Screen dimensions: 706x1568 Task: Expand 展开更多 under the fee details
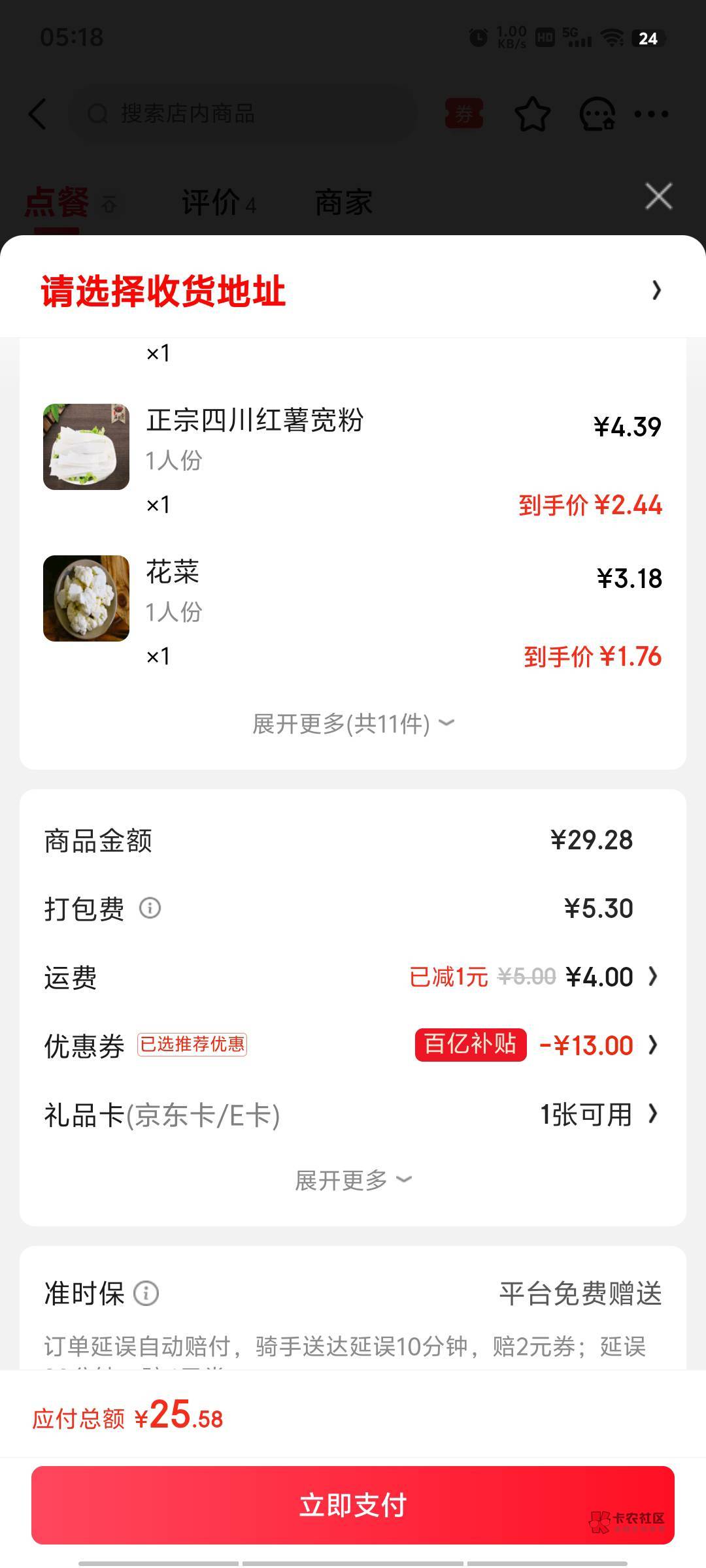point(353,1180)
